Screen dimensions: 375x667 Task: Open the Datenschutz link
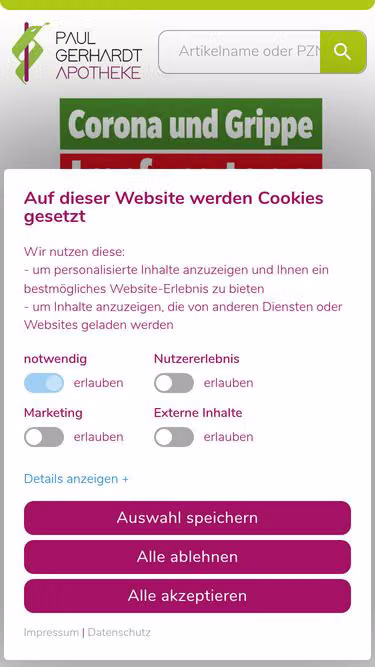119,633
